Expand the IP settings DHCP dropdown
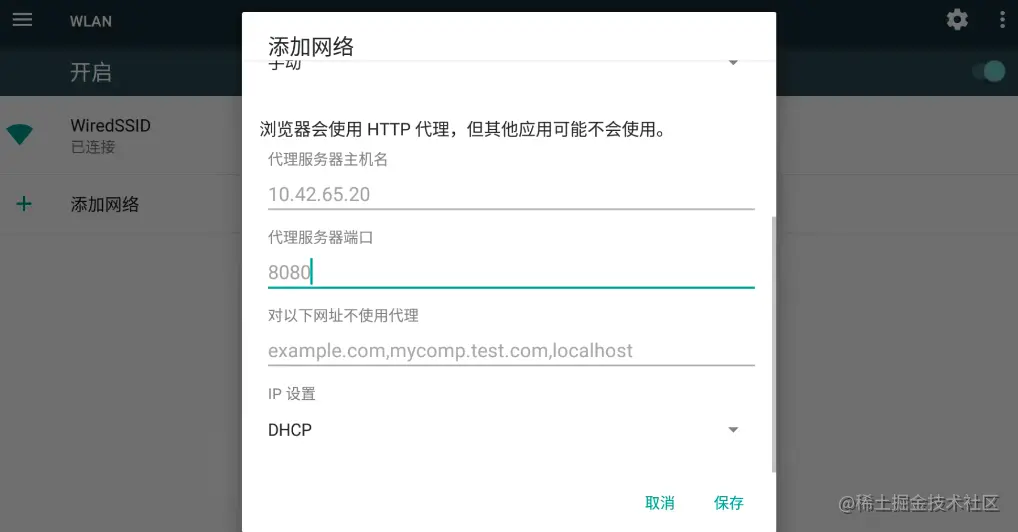This screenshot has height=532, width=1018. pyautogui.click(x=505, y=430)
